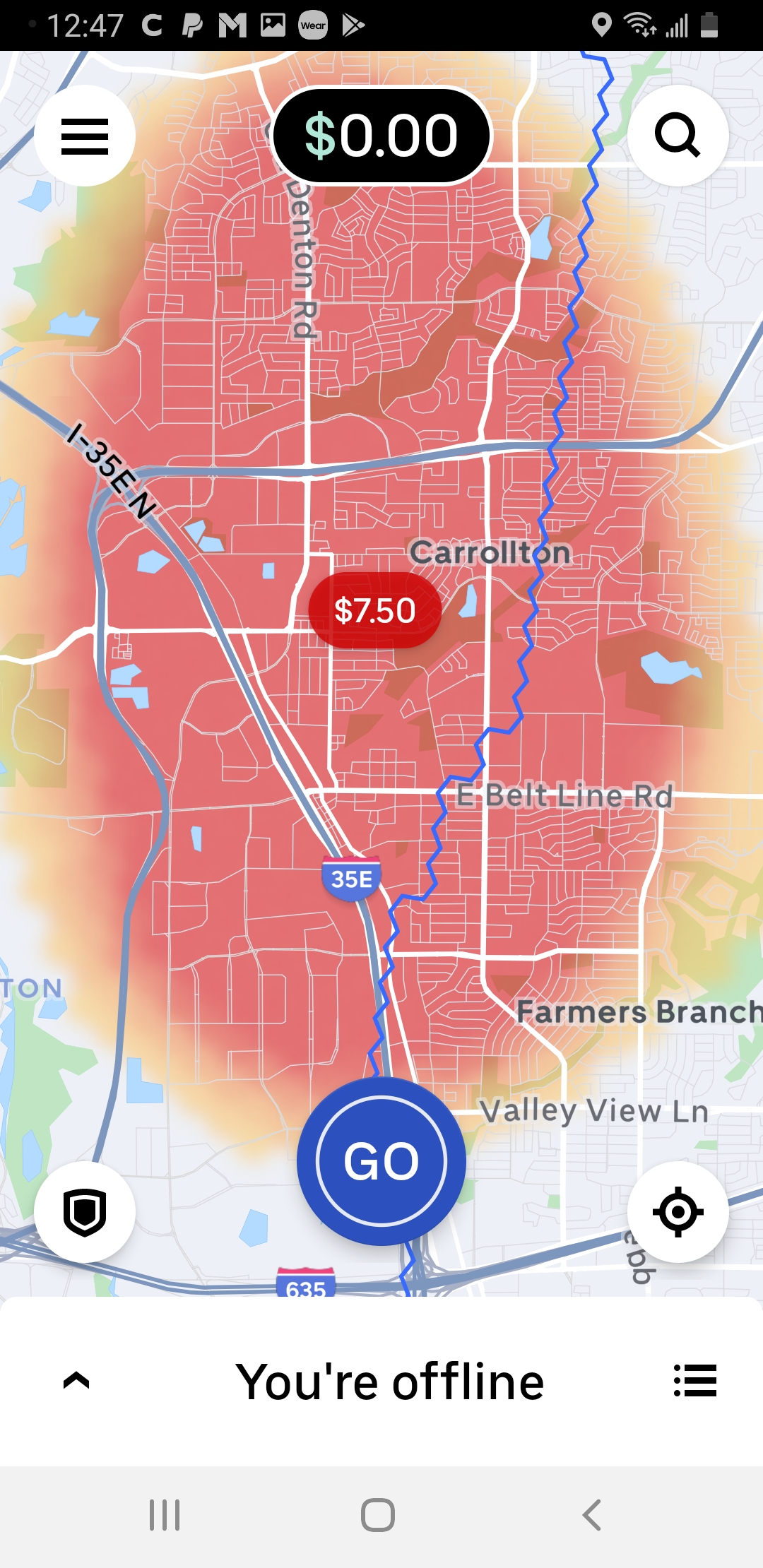Open recent apps from navigation bar
The height and width of the screenshot is (1568, 763).
[165, 1514]
